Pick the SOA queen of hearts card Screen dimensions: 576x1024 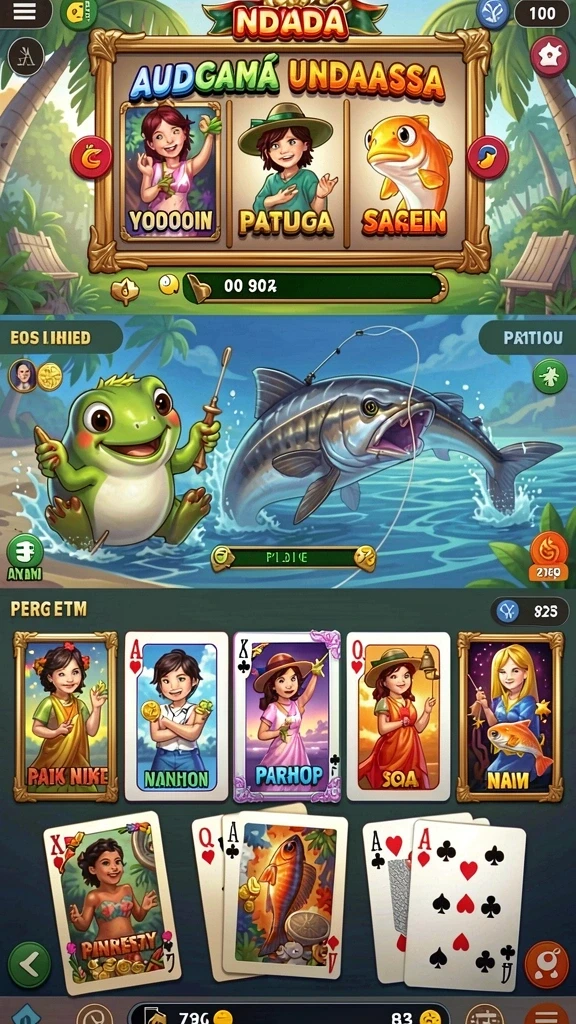[x=398, y=716]
